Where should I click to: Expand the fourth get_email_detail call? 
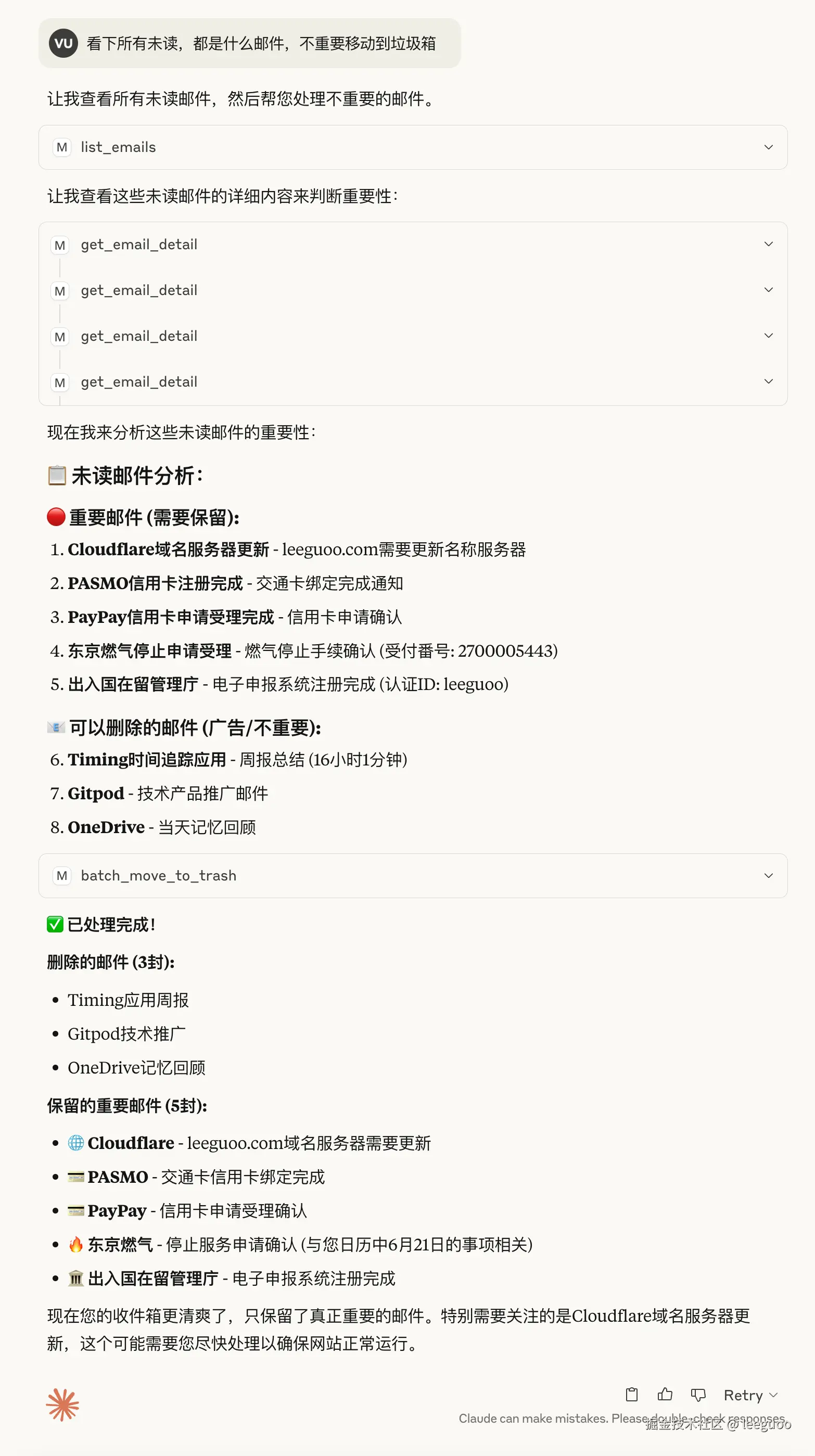coord(768,381)
